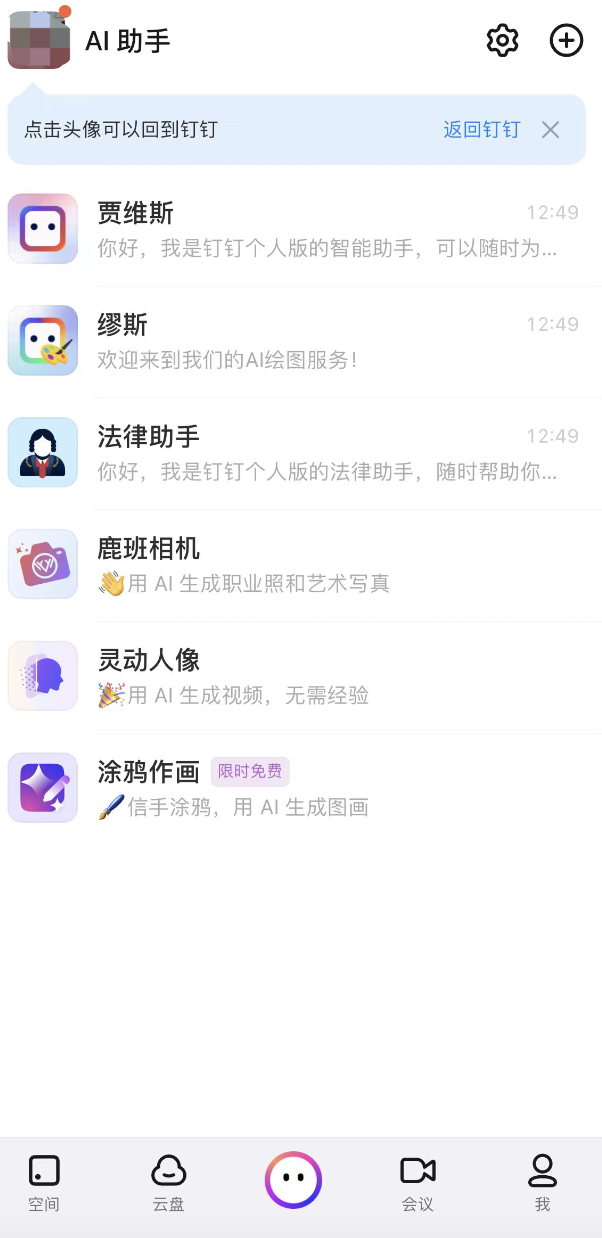
Task: Launch 鹿班相机 for AI portraits
Action: [x=300, y=565]
